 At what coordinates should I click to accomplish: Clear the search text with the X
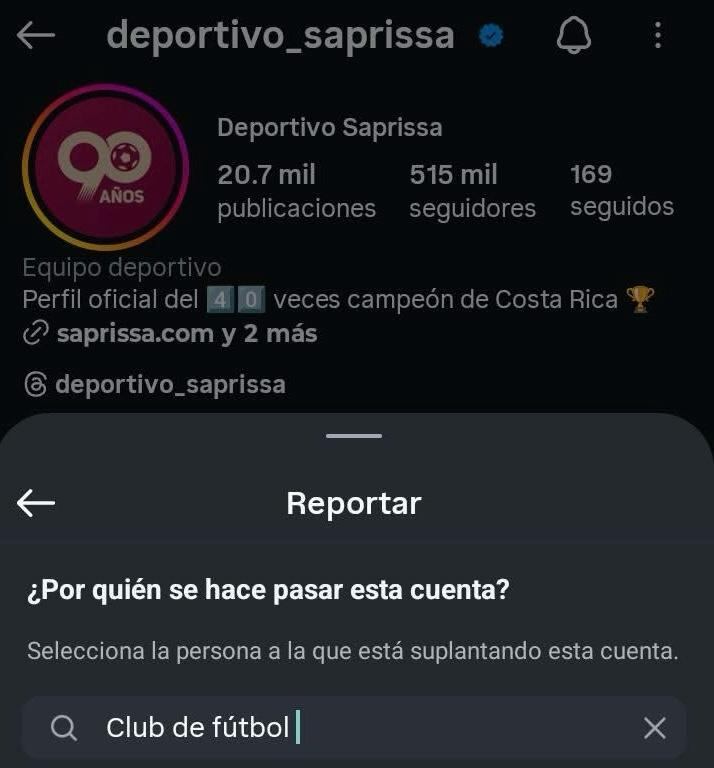tap(655, 728)
